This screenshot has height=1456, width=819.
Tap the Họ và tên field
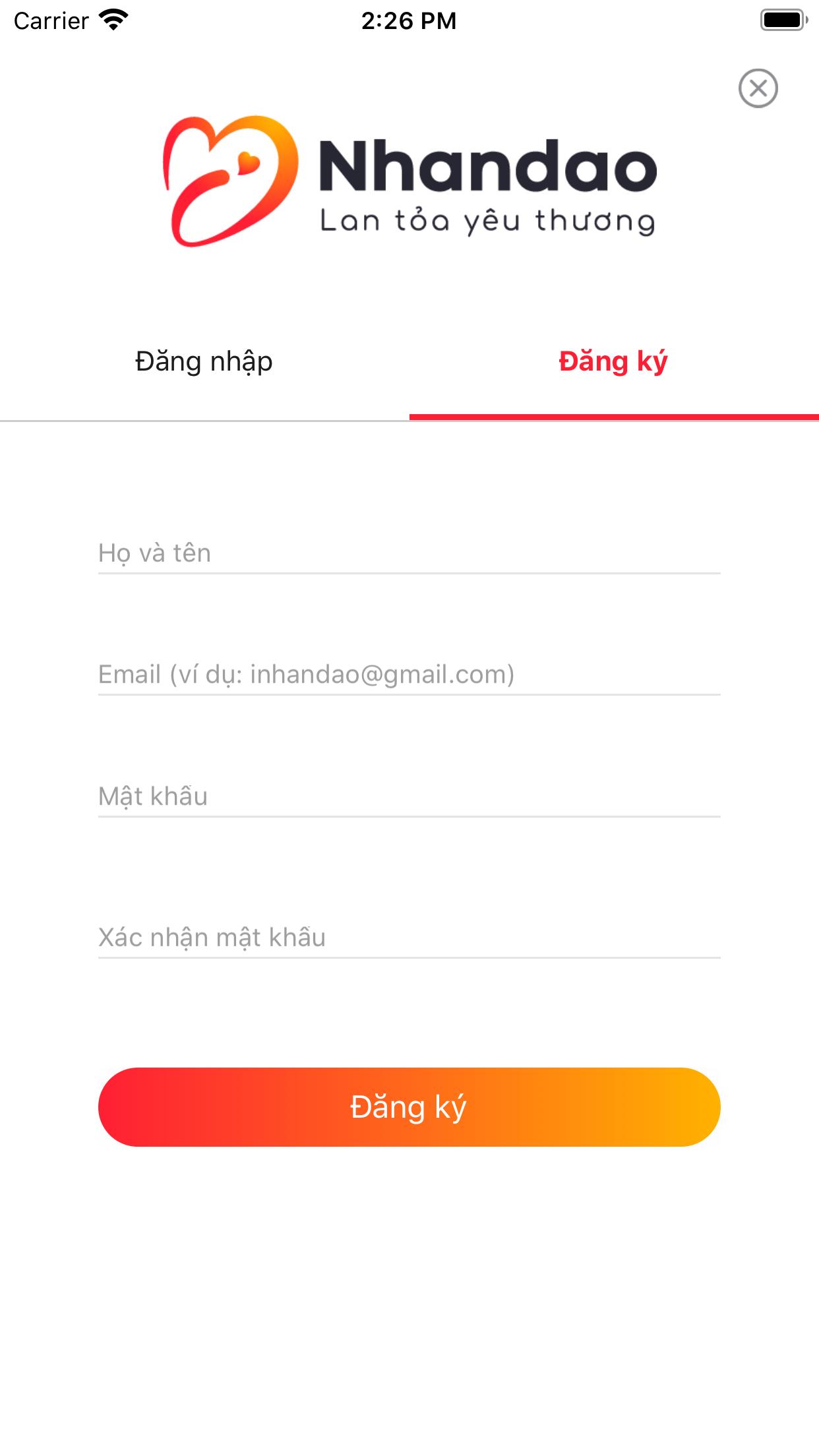409,553
